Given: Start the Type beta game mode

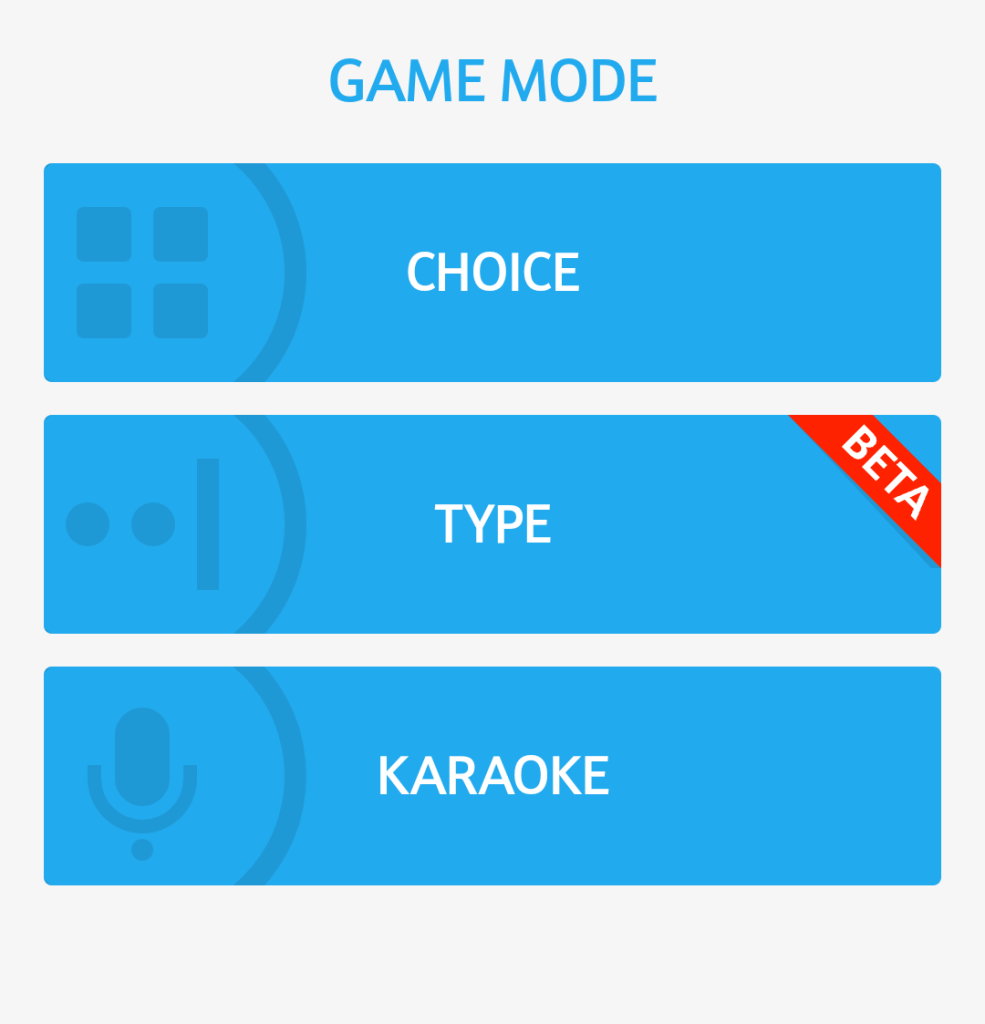Looking at the screenshot, I should click(x=492, y=524).
